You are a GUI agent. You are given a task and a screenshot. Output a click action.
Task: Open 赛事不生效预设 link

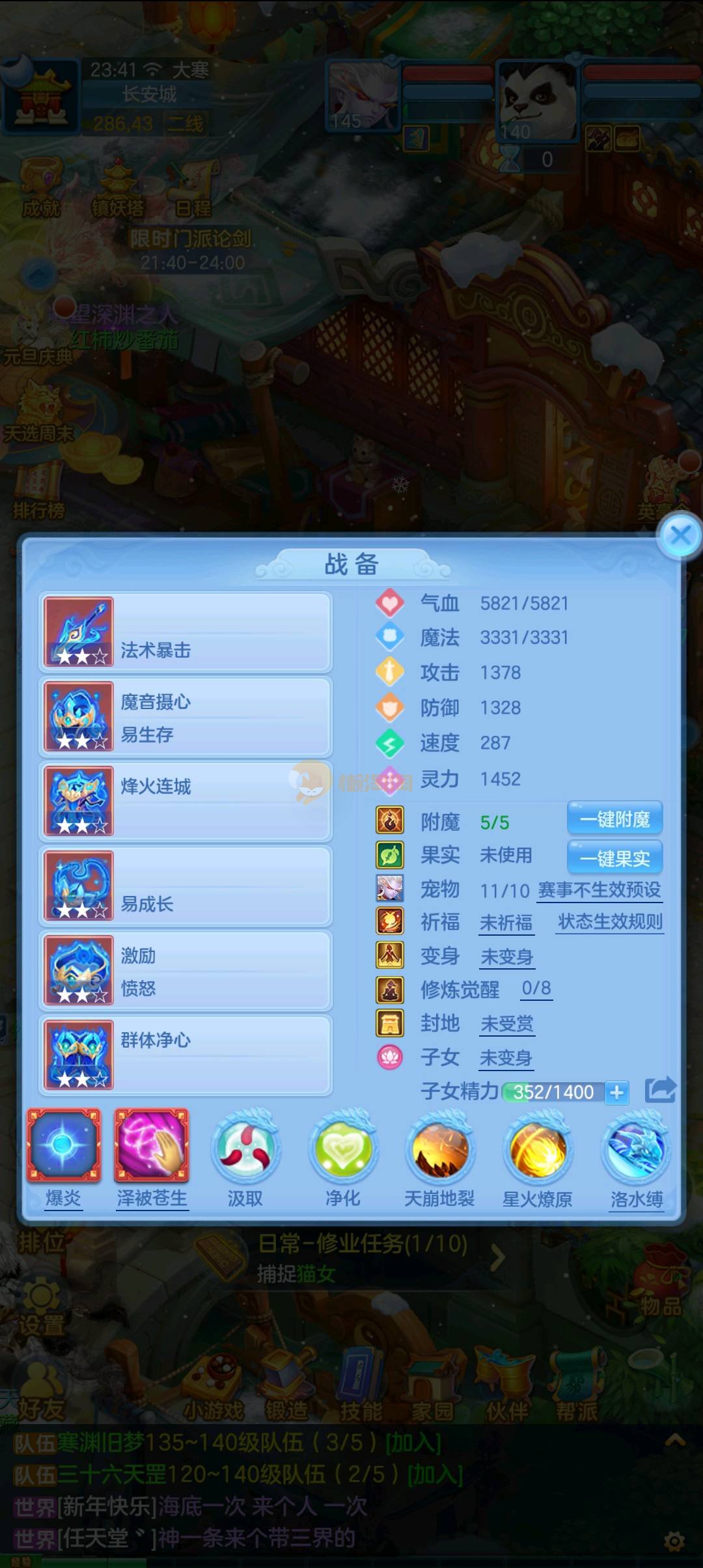pos(600,890)
